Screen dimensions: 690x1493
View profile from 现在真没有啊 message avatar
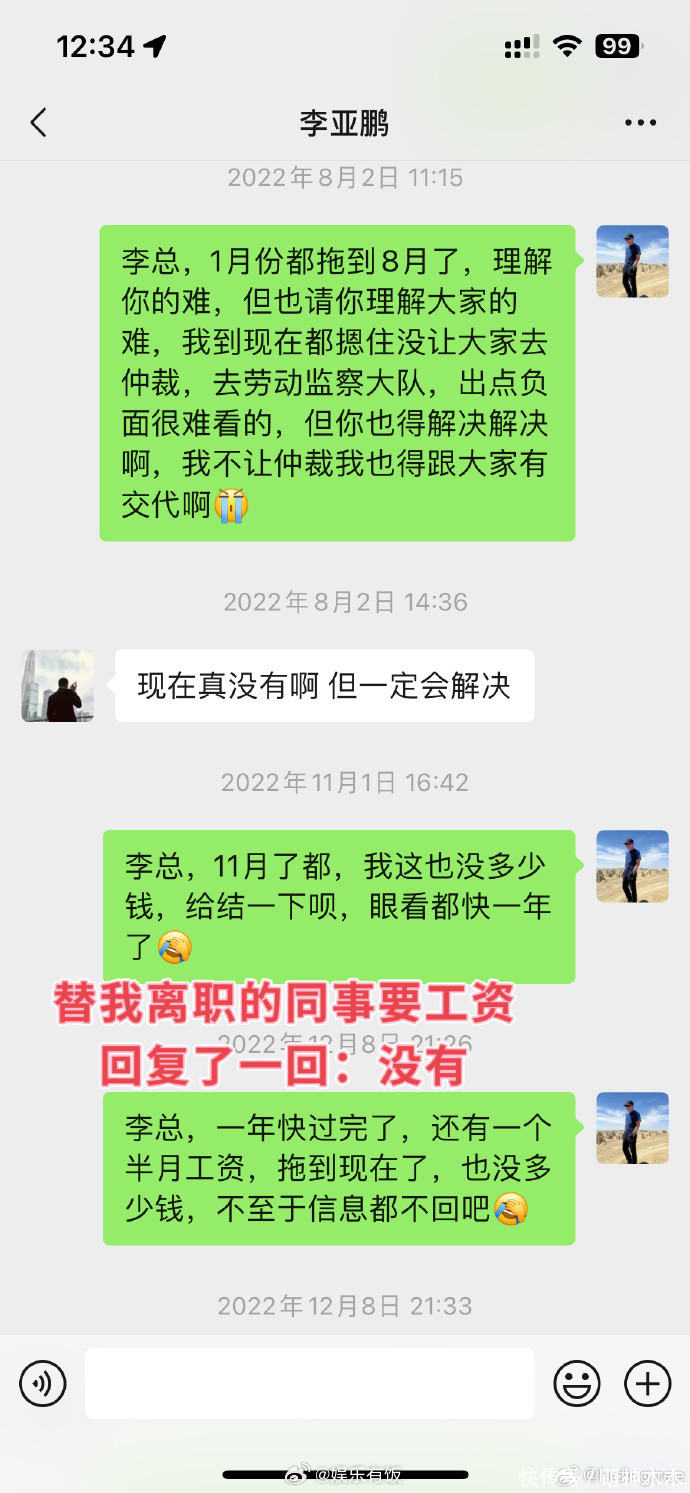pos(58,686)
